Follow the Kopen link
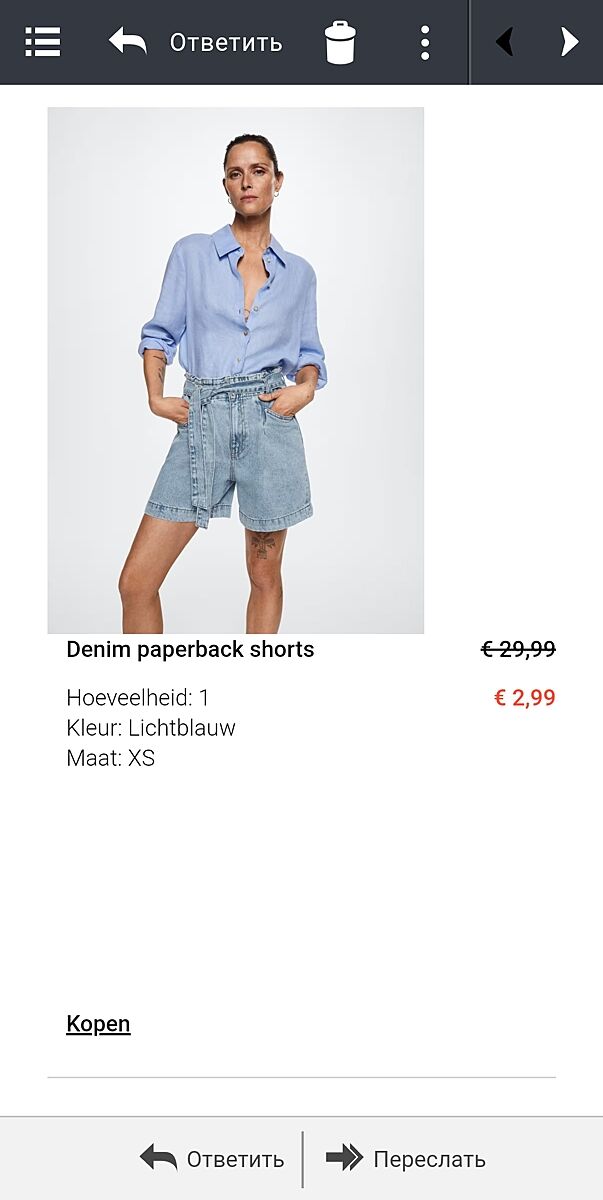This screenshot has height=1200, width=603. click(x=98, y=1023)
